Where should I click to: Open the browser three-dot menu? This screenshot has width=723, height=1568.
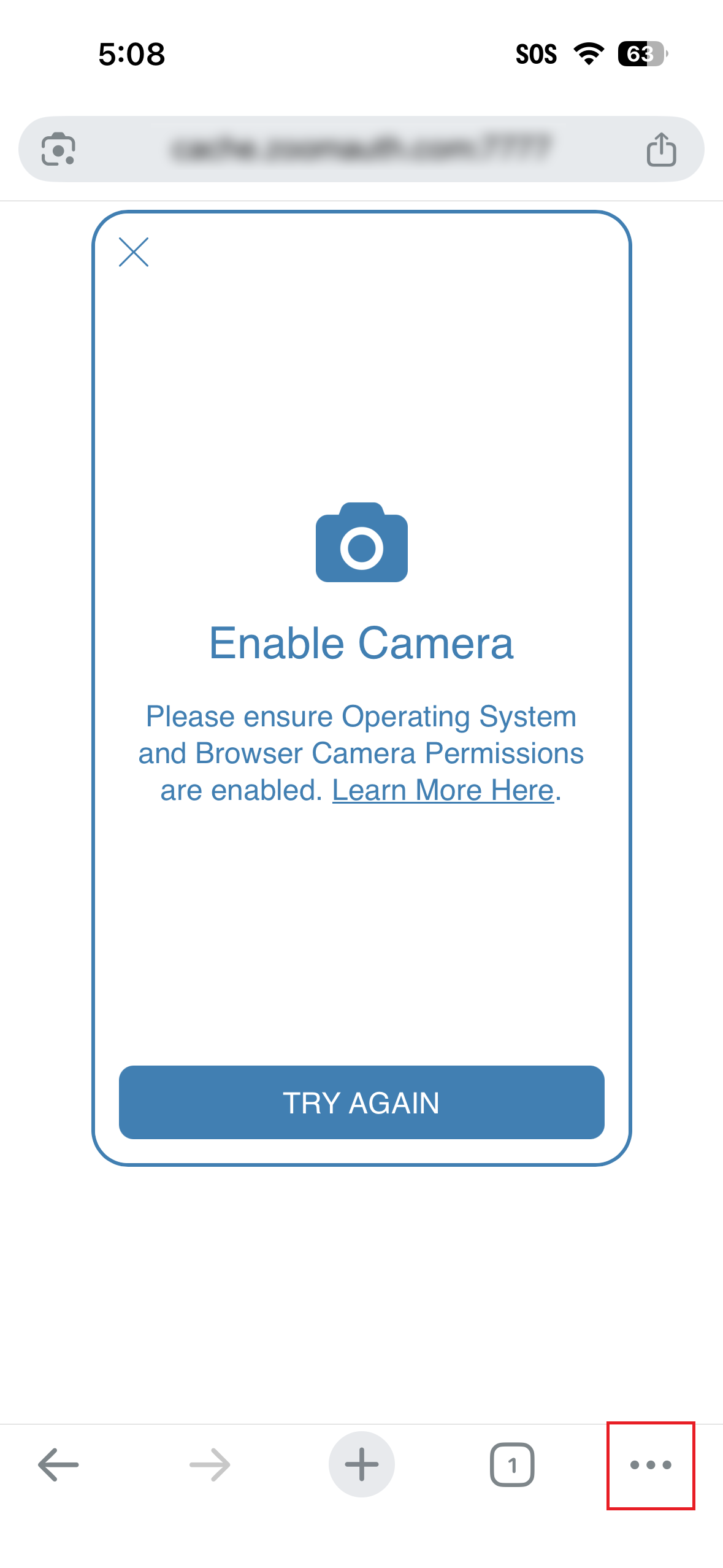651,1464
